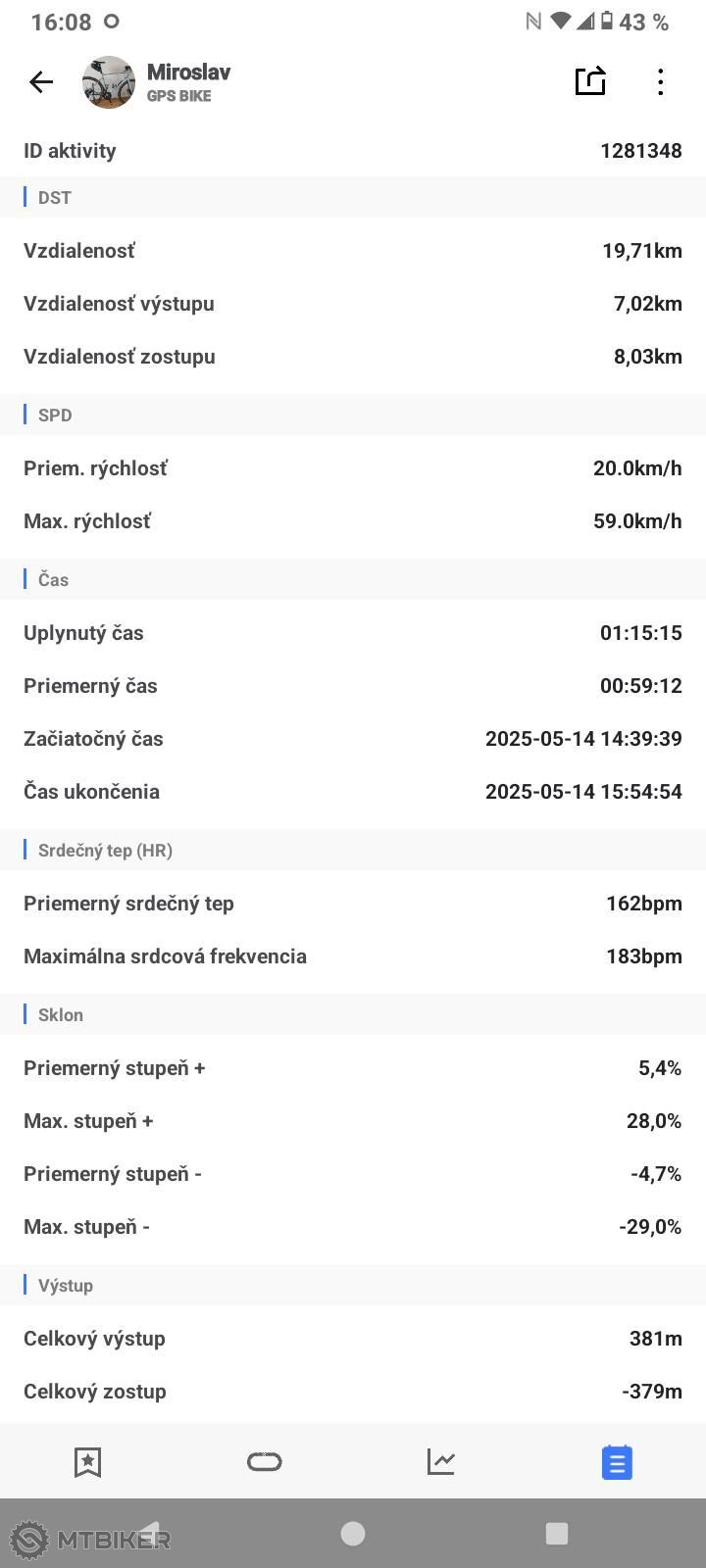Tap the system home button

353,1534
